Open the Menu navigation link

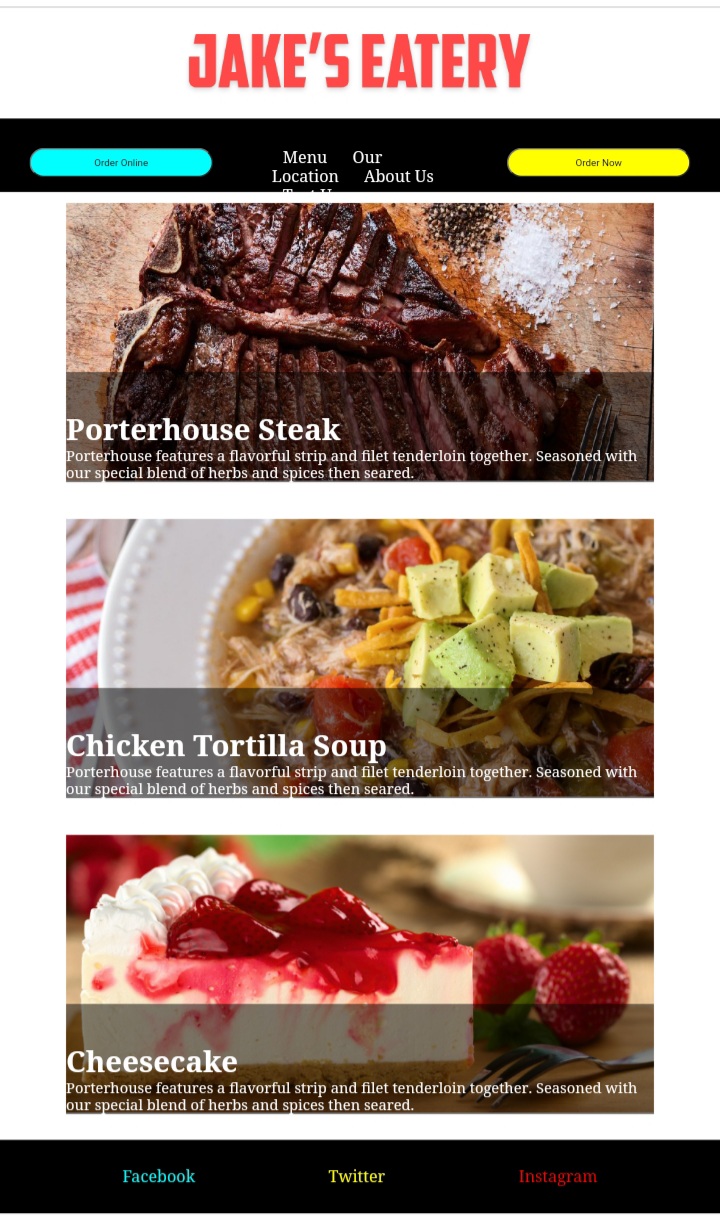click(x=304, y=157)
